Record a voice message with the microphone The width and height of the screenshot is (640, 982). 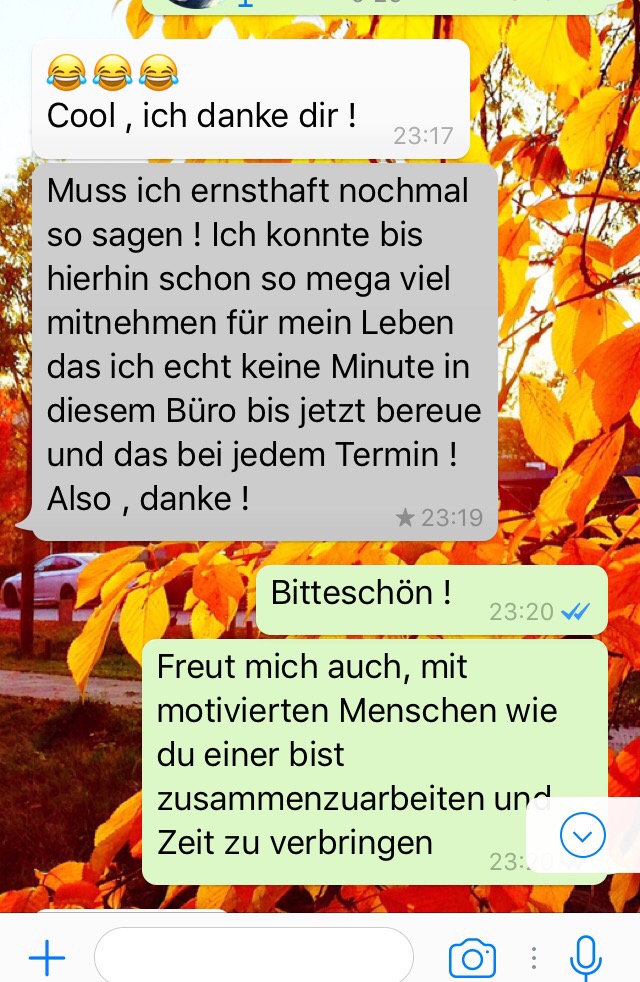585,958
